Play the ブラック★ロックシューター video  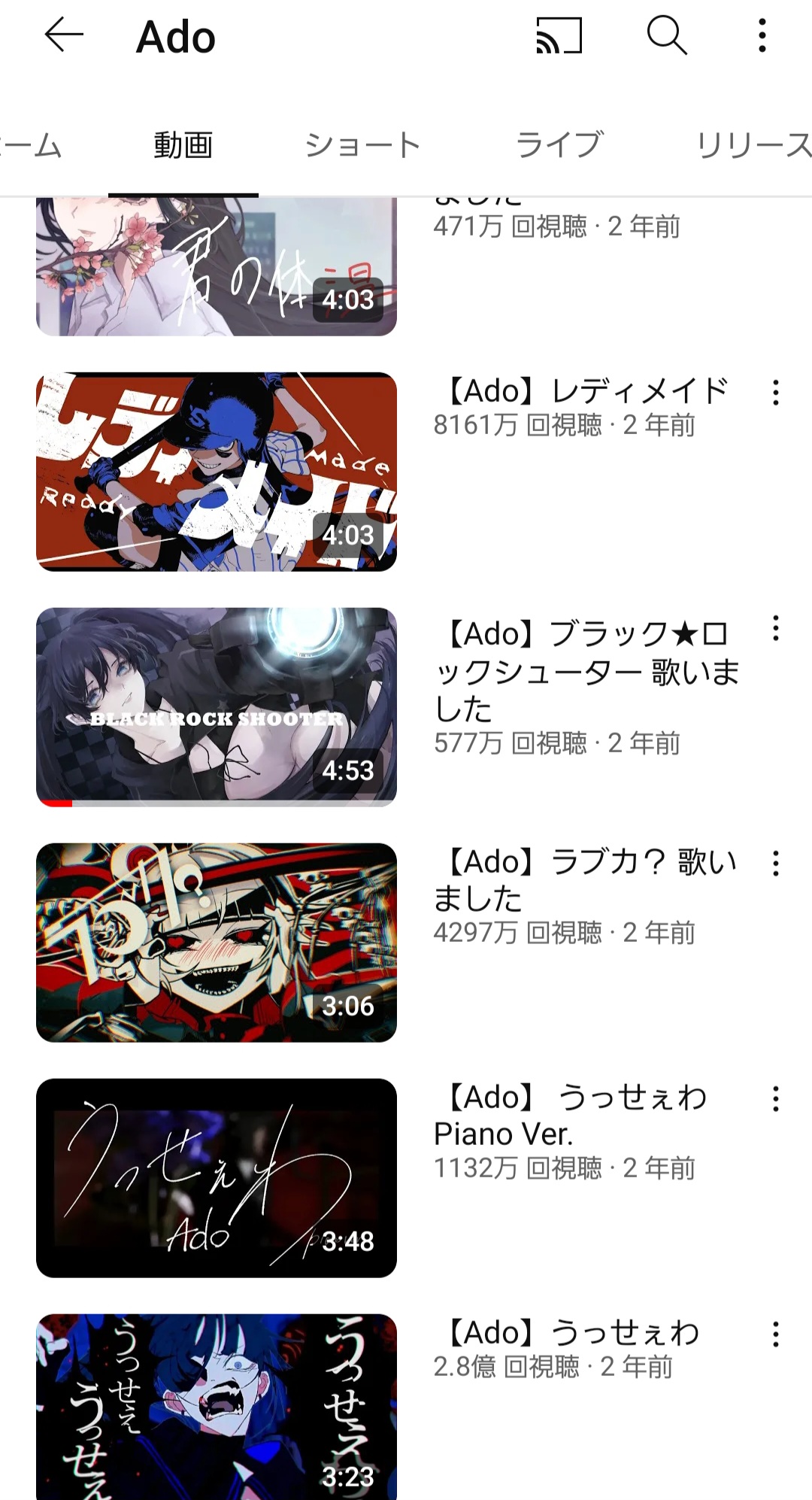click(x=217, y=707)
